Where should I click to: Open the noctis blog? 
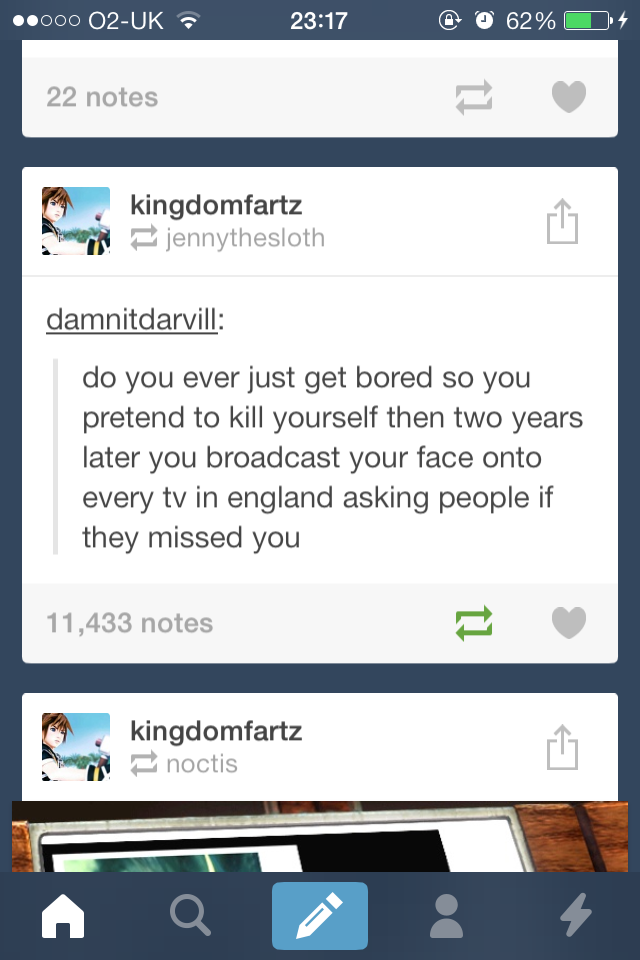pos(202,764)
